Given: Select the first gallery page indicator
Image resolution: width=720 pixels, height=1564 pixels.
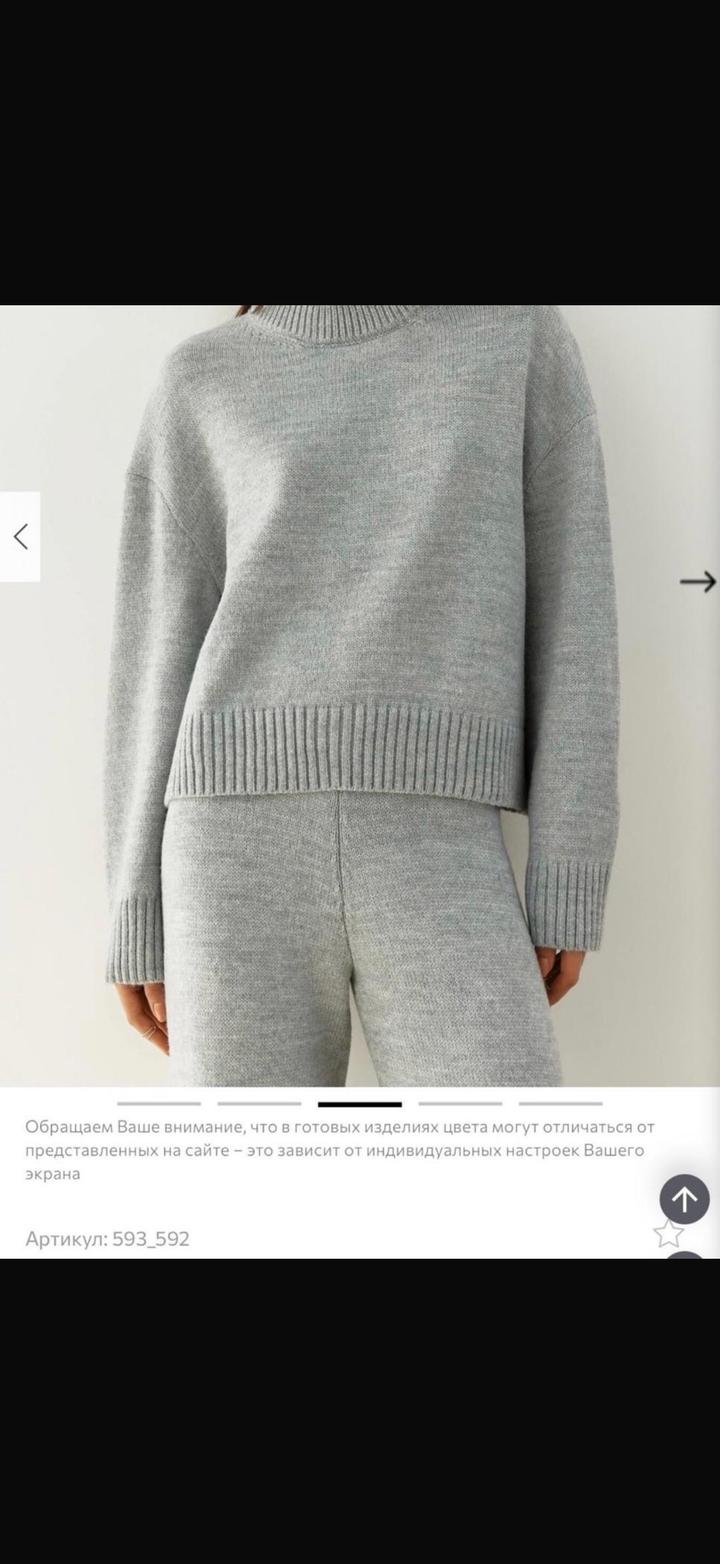Looking at the screenshot, I should tap(159, 1104).
